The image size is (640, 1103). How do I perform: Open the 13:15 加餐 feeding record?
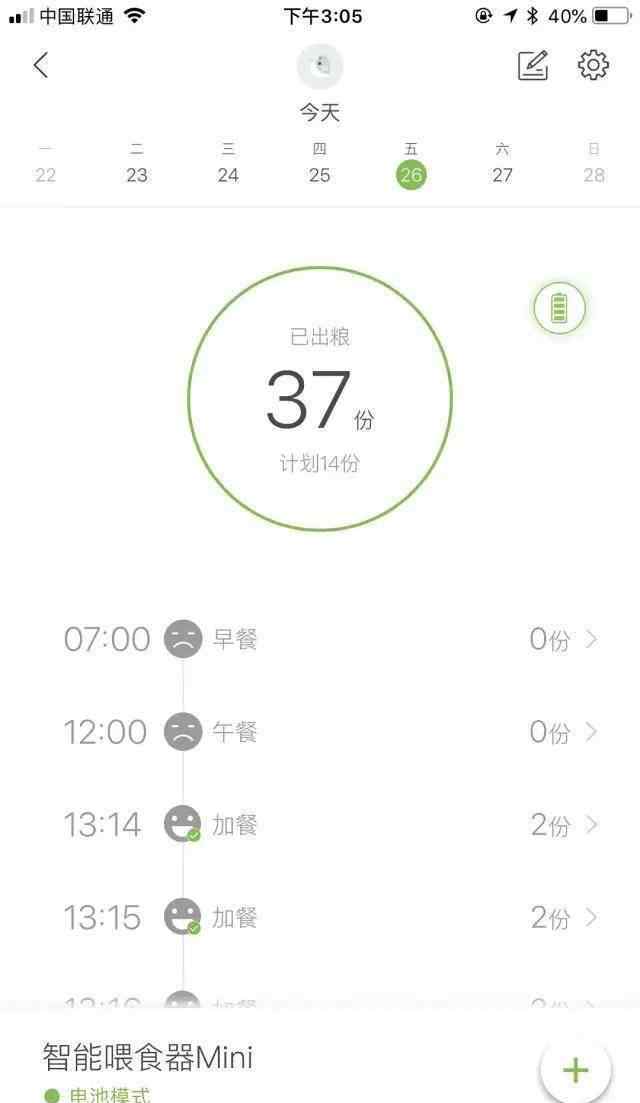click(x=331, y=917)
